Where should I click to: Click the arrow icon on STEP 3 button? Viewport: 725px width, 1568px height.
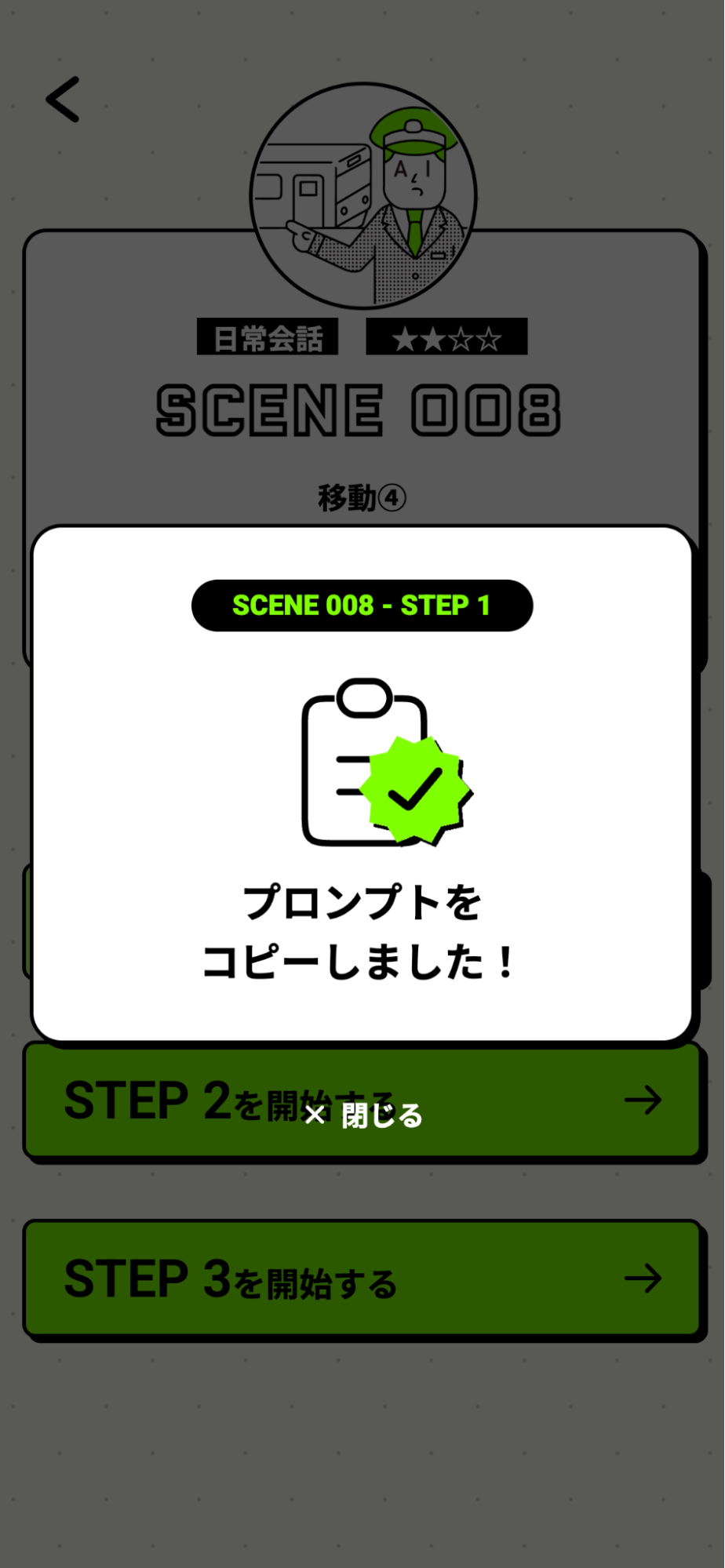click(643, 1279)
